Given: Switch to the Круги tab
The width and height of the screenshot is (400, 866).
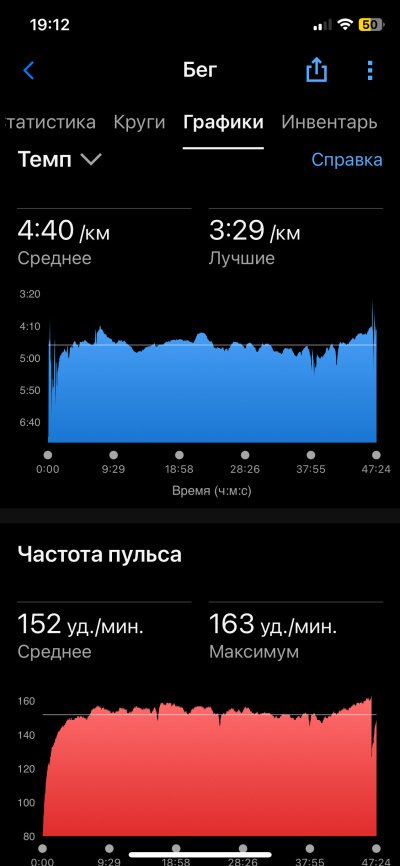Looking at the screenshot, I should pyautogui.click(x=139, y=123).
